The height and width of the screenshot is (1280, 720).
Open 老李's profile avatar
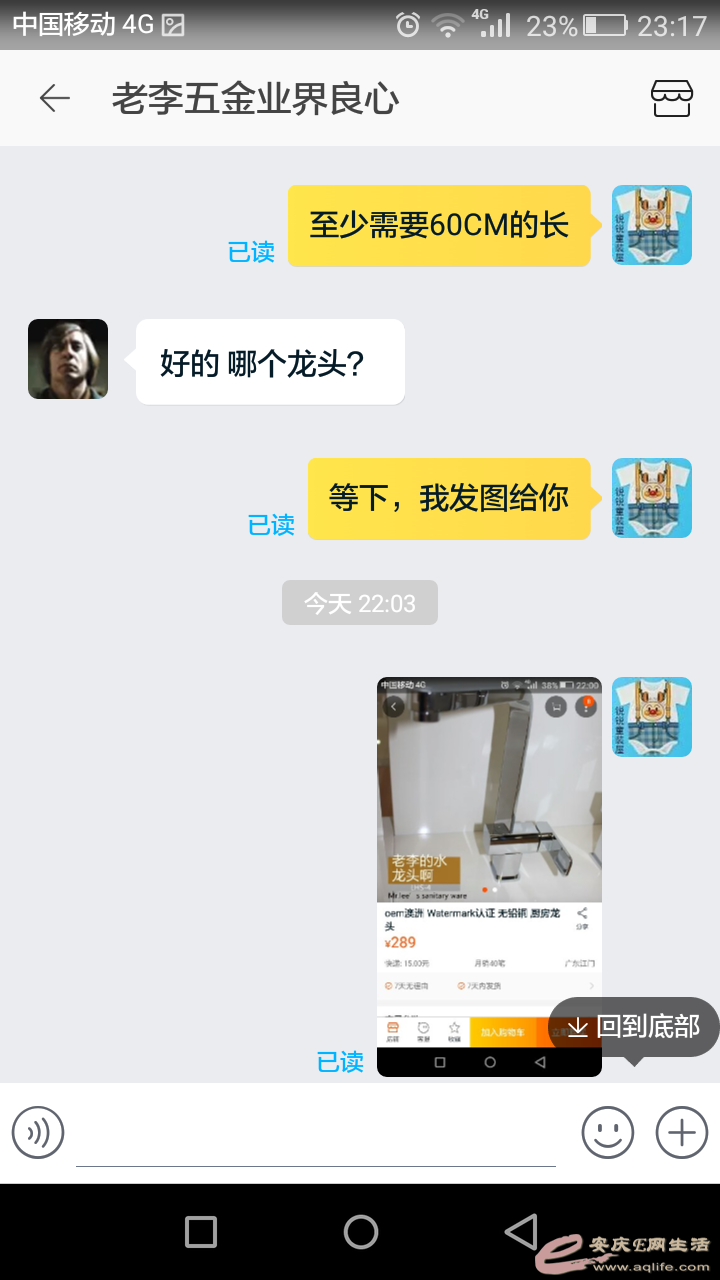point(68,359)
